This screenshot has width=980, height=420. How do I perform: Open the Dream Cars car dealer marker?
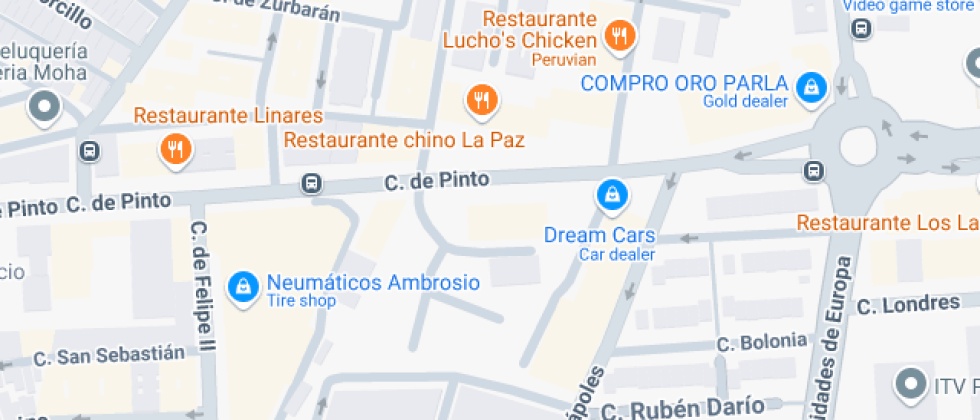pyautogui.click(x=610, y=194)
